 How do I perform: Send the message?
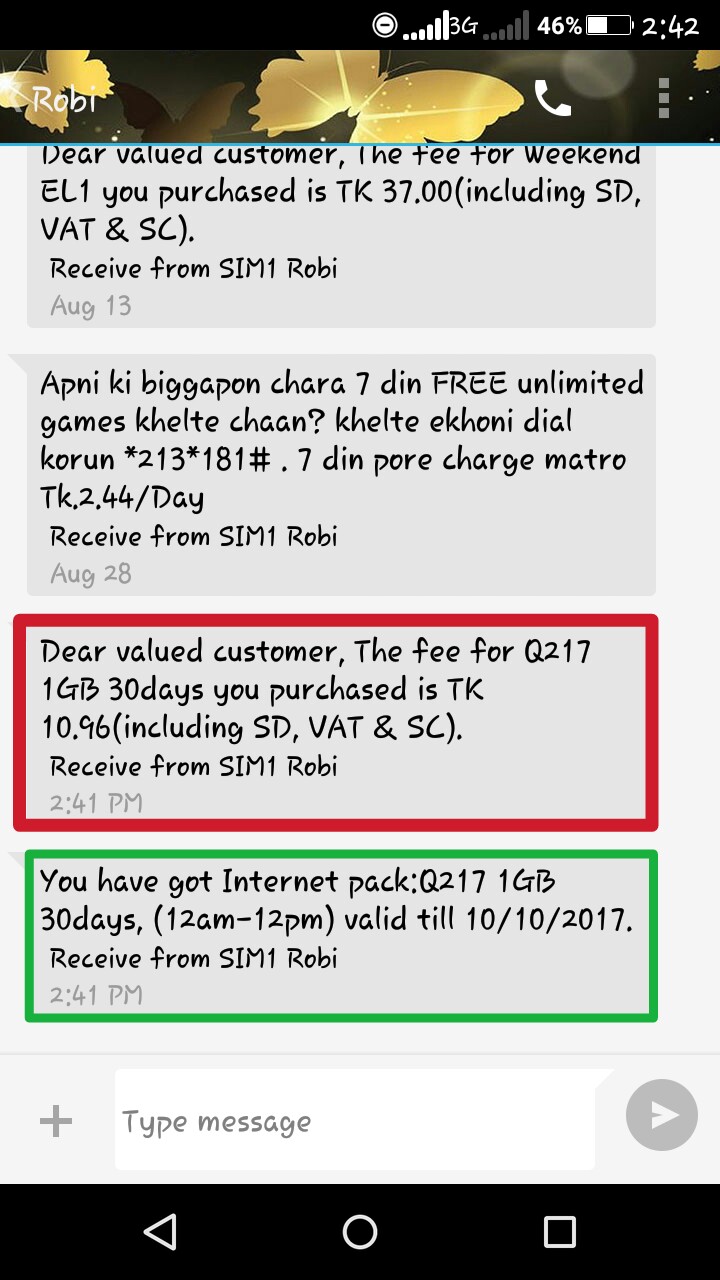pos(661,1115)
